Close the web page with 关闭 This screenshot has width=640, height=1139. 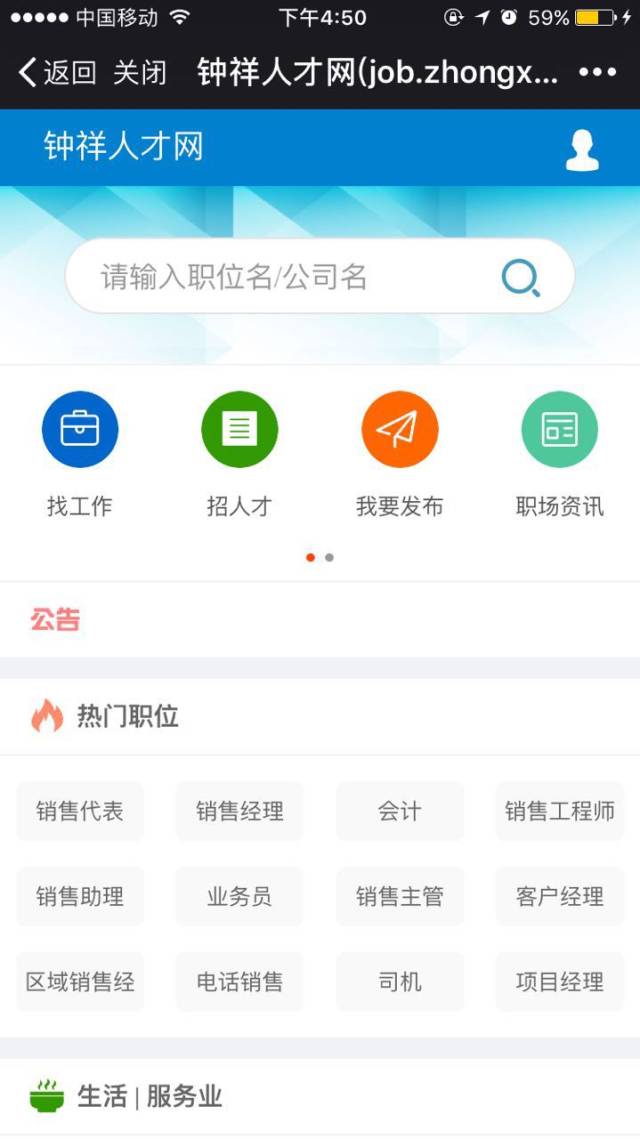[x=139, y=73]
